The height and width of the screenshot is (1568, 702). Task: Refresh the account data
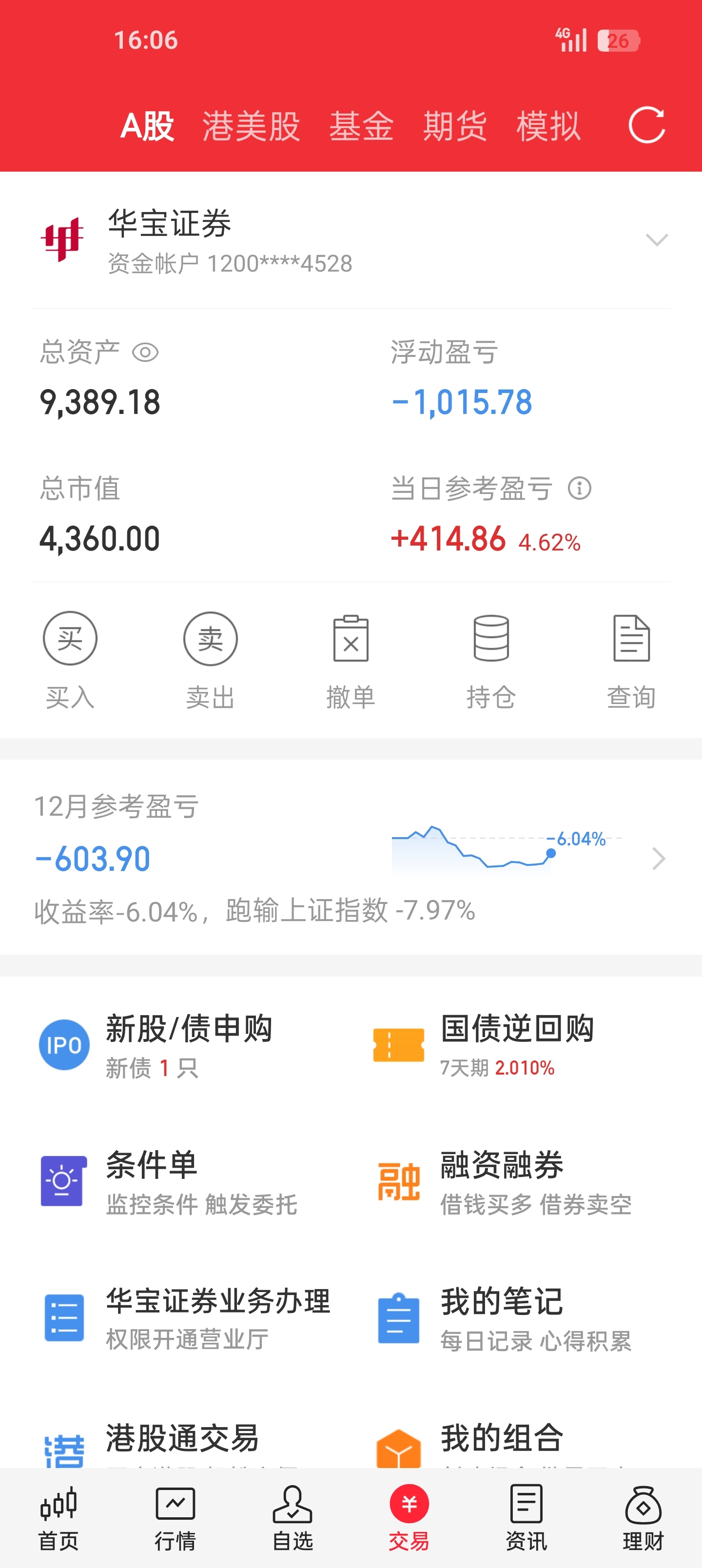pyautogui.click(x=646, y=125)
